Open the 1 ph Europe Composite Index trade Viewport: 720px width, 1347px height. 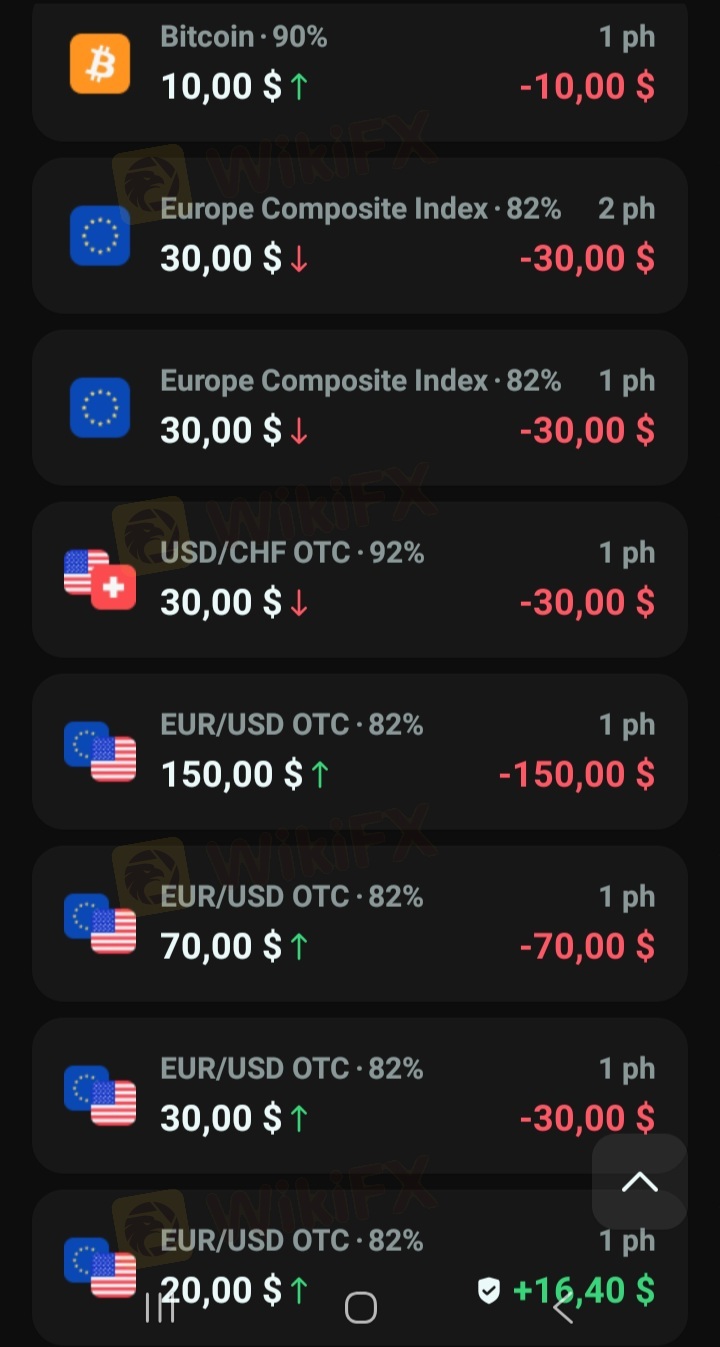(360, 407)
